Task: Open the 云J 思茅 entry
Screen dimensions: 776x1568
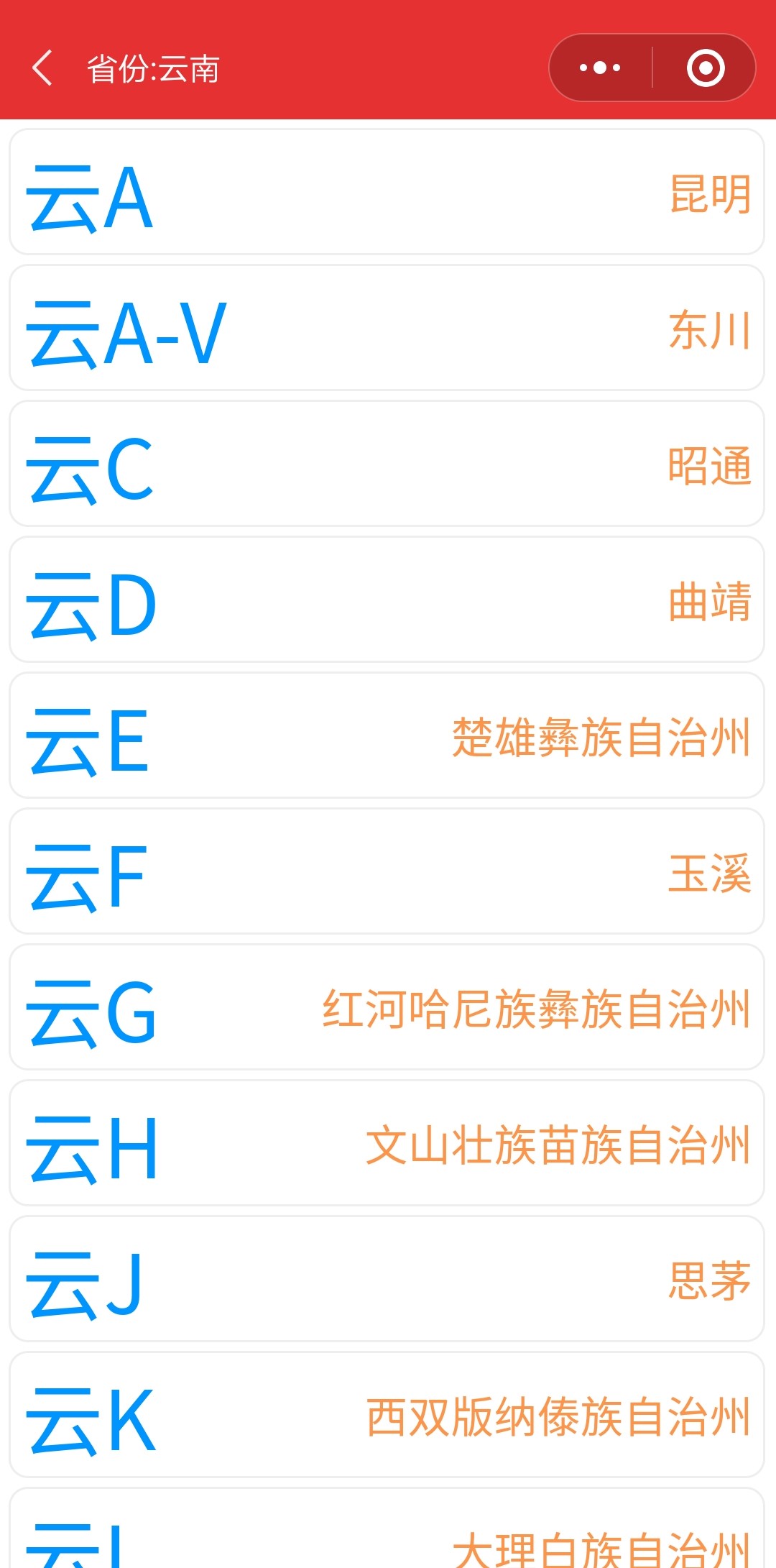Action: (387, 1279)
